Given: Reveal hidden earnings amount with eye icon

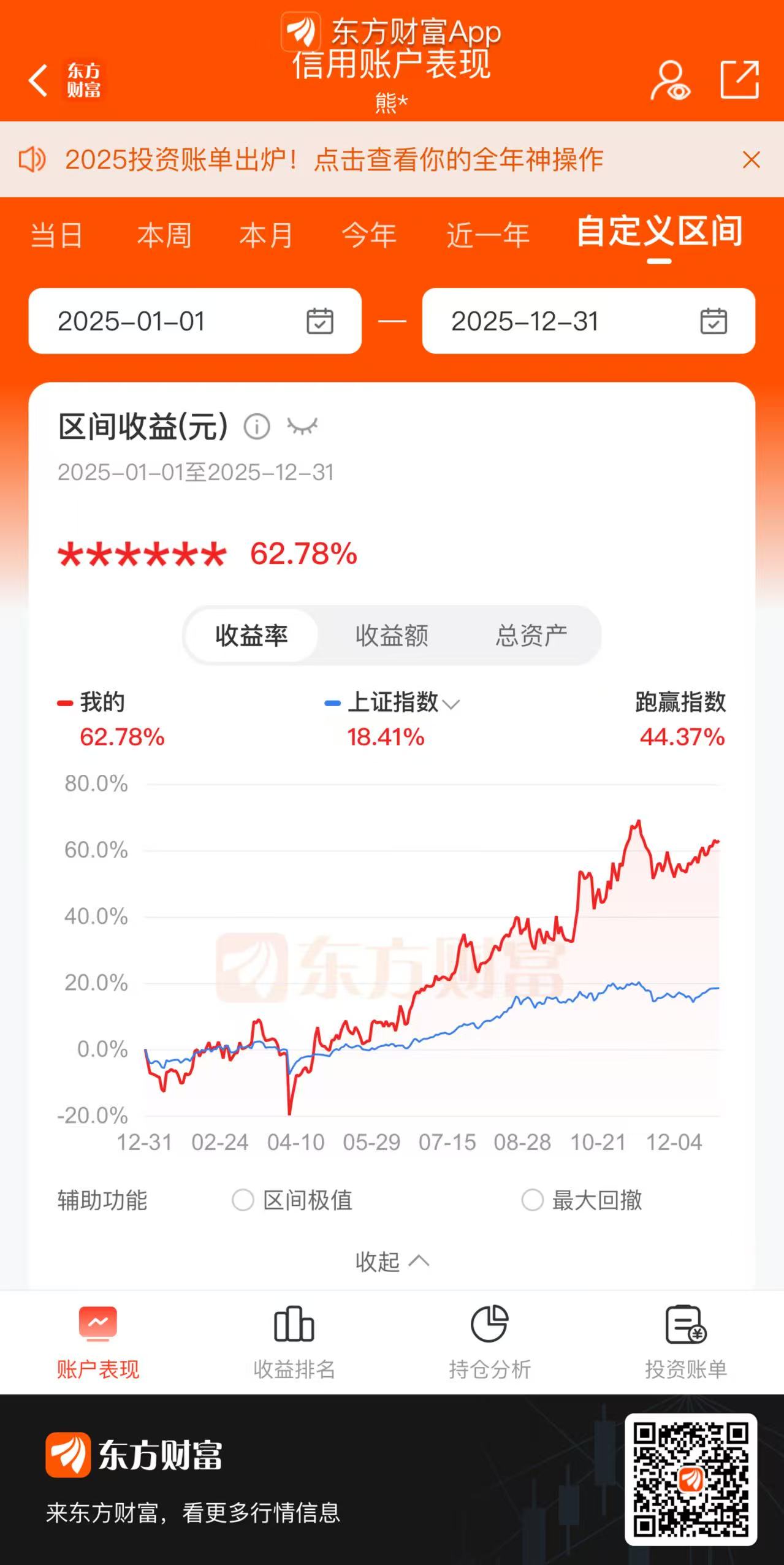Looking at the screenshot, I should click(302, 426).
